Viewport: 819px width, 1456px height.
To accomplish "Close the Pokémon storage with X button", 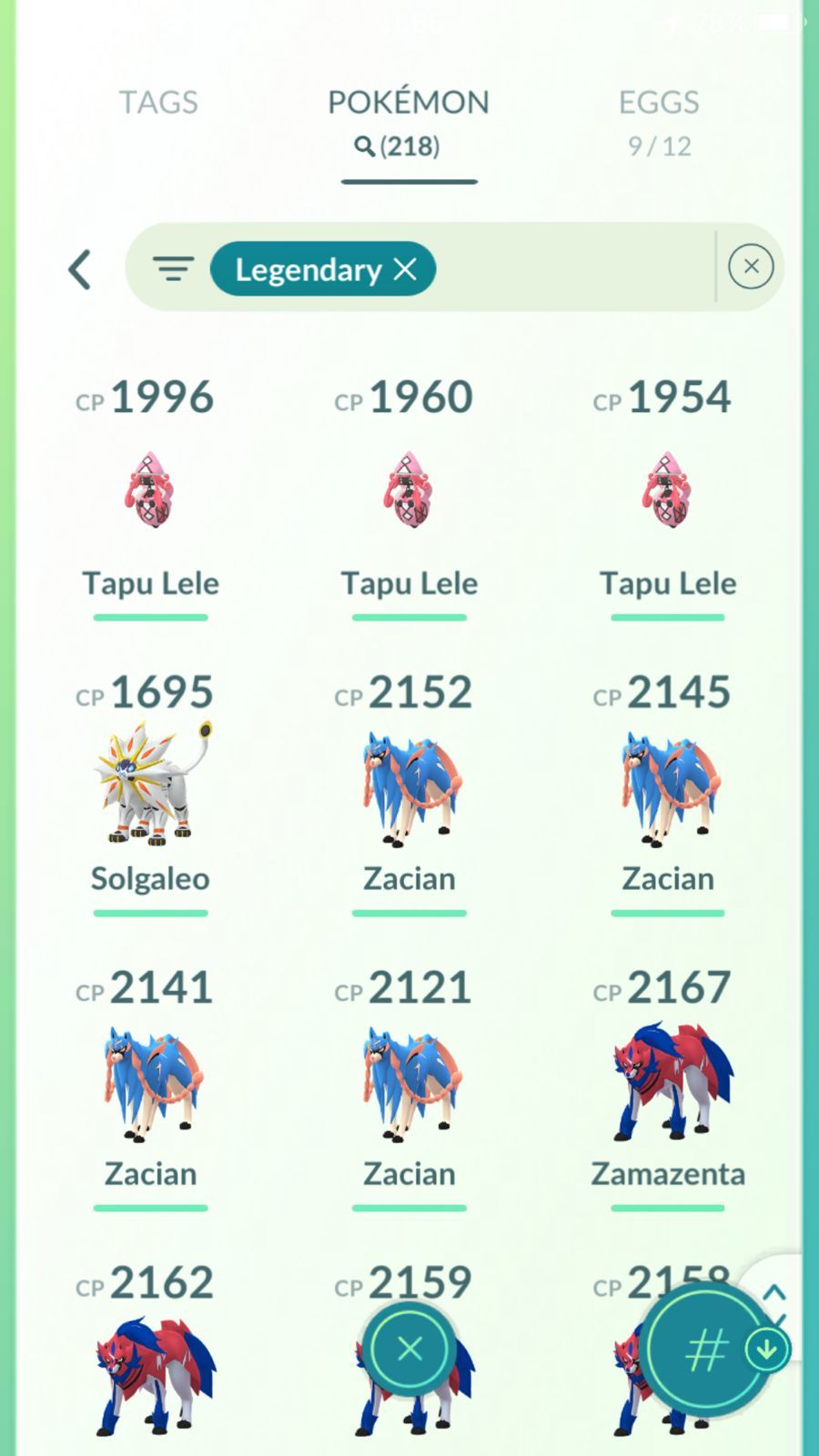I will click(409, 1348).
